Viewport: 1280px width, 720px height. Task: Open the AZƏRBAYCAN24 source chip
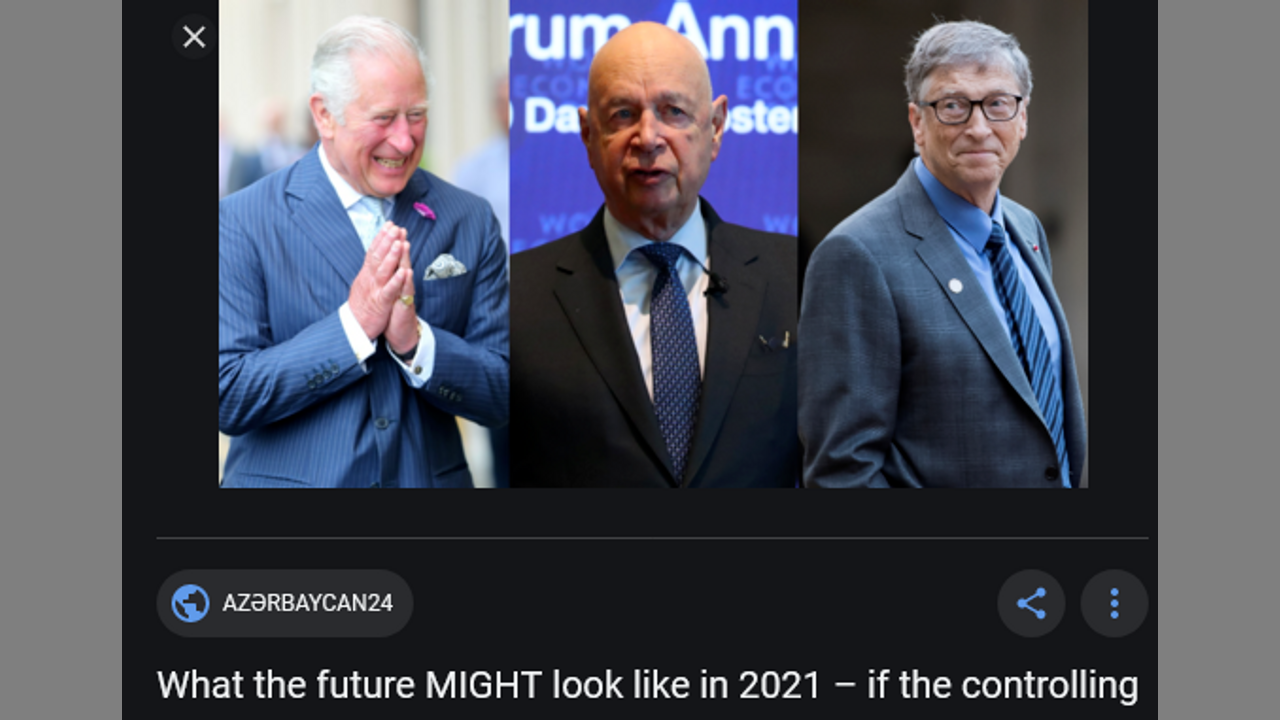click(285, 603)
